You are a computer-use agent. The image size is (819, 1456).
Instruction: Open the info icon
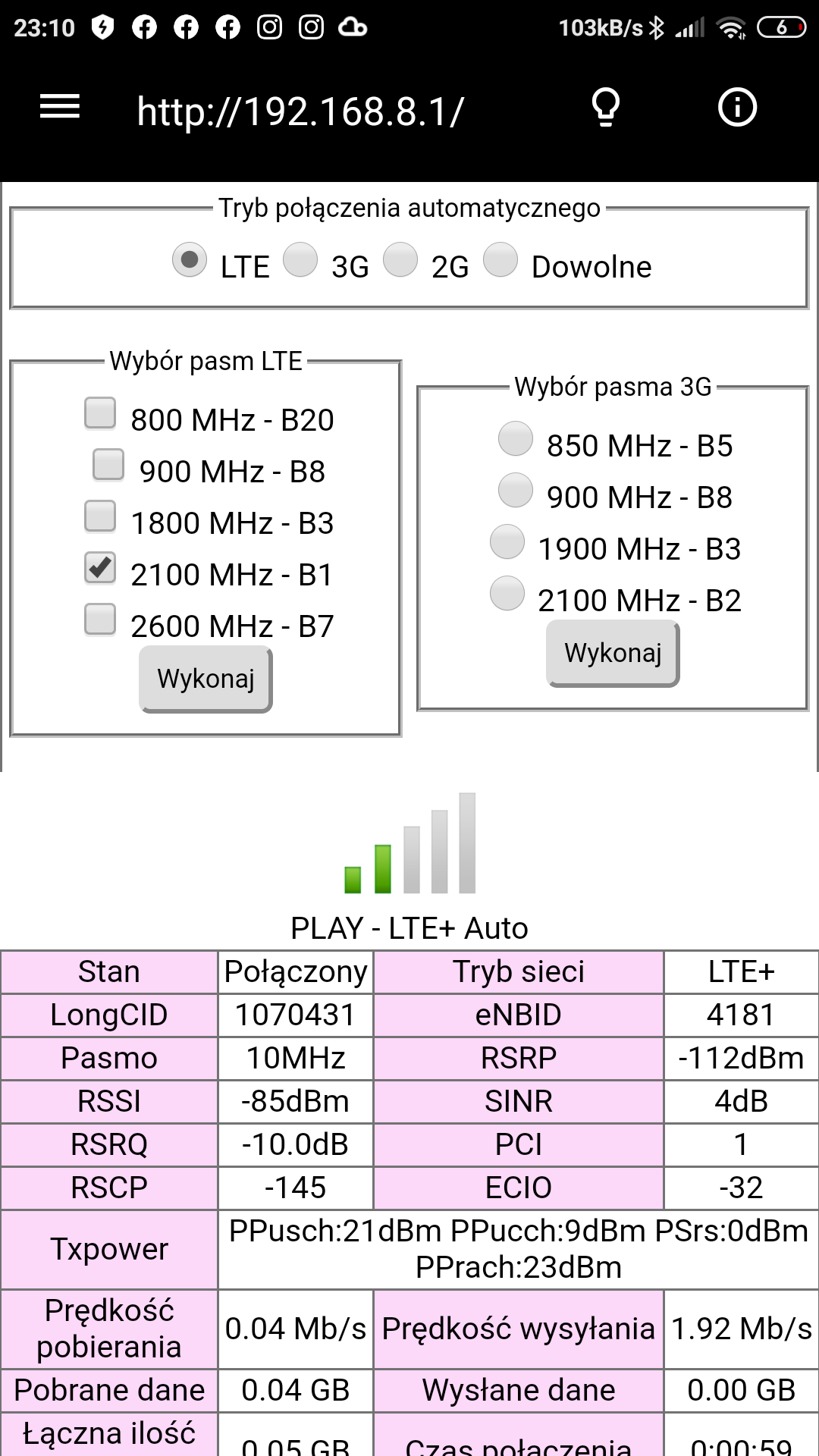pos(737,107)
